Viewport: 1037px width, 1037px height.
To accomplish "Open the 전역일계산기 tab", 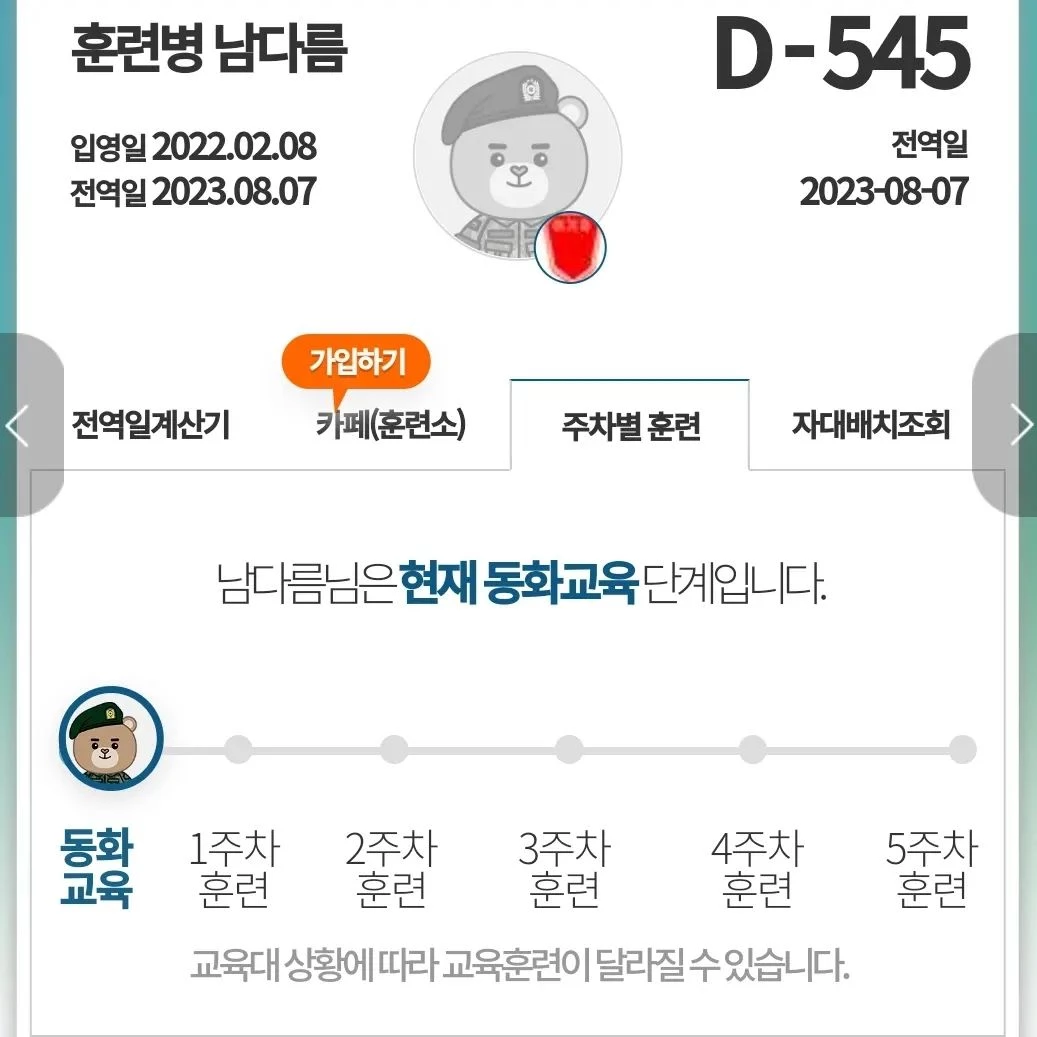I will (151, 426).
